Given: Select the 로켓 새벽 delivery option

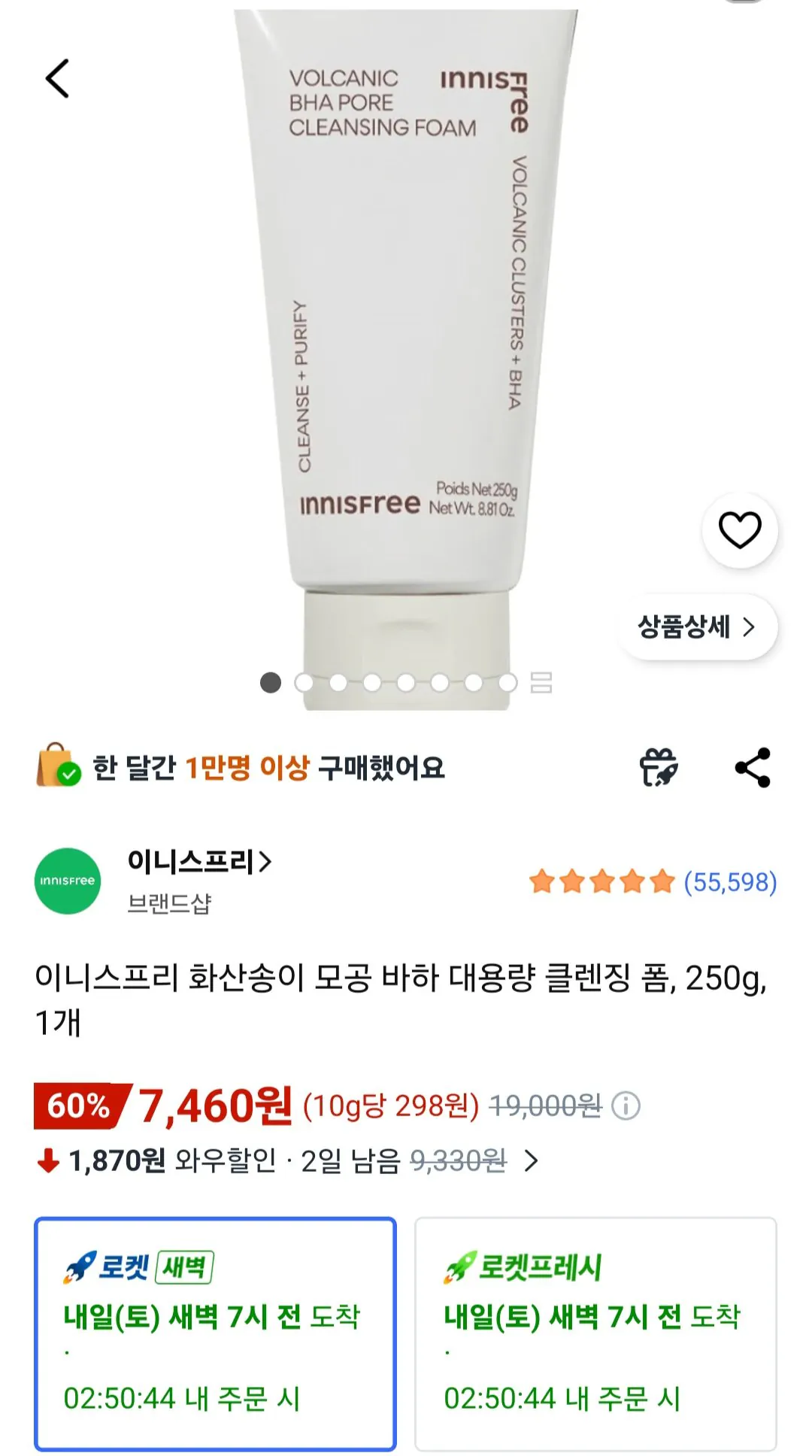Looking at the screenshot, I should 217,1331.
